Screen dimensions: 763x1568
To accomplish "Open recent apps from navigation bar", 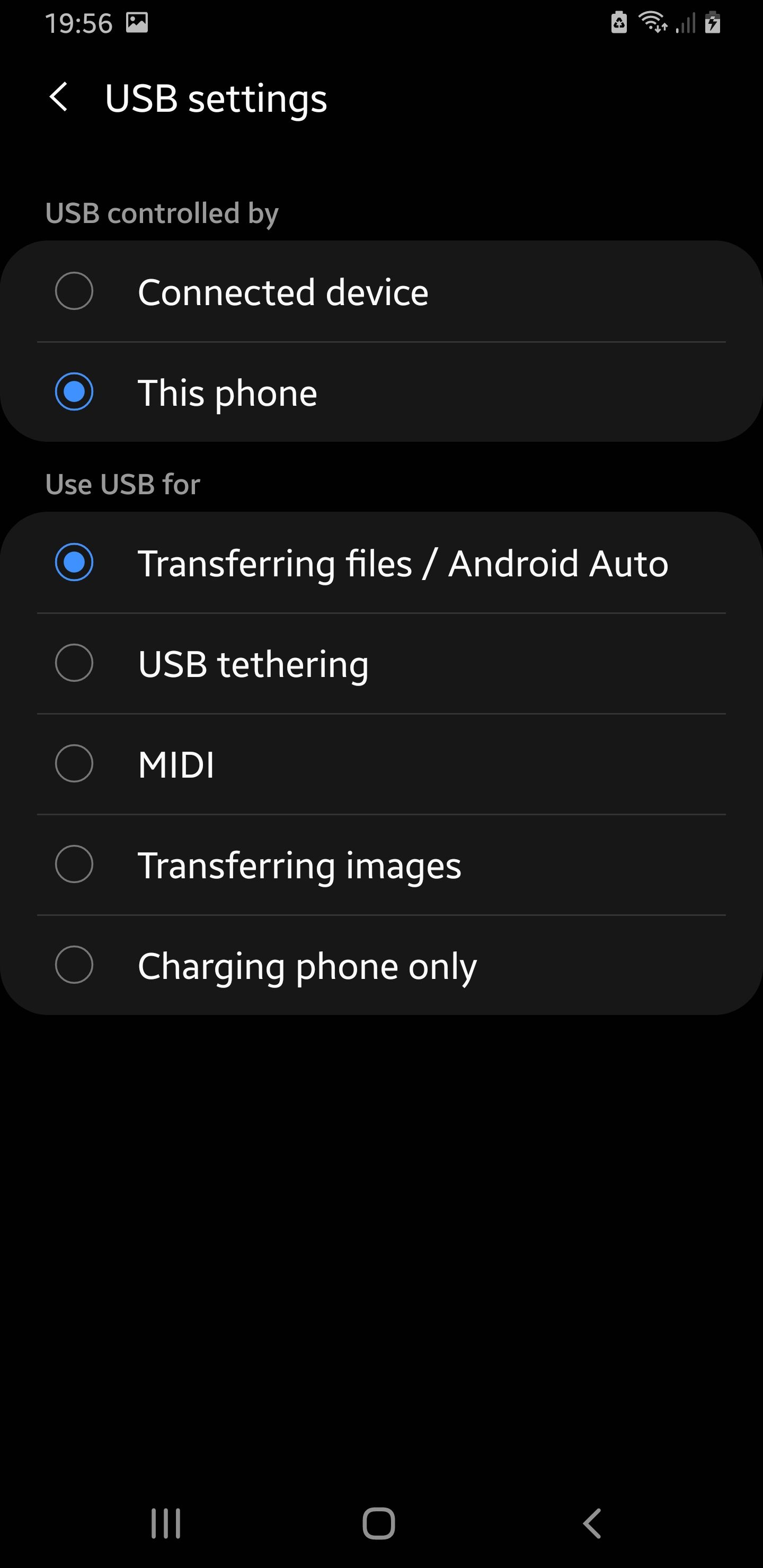I will [x=166, y=1524].
